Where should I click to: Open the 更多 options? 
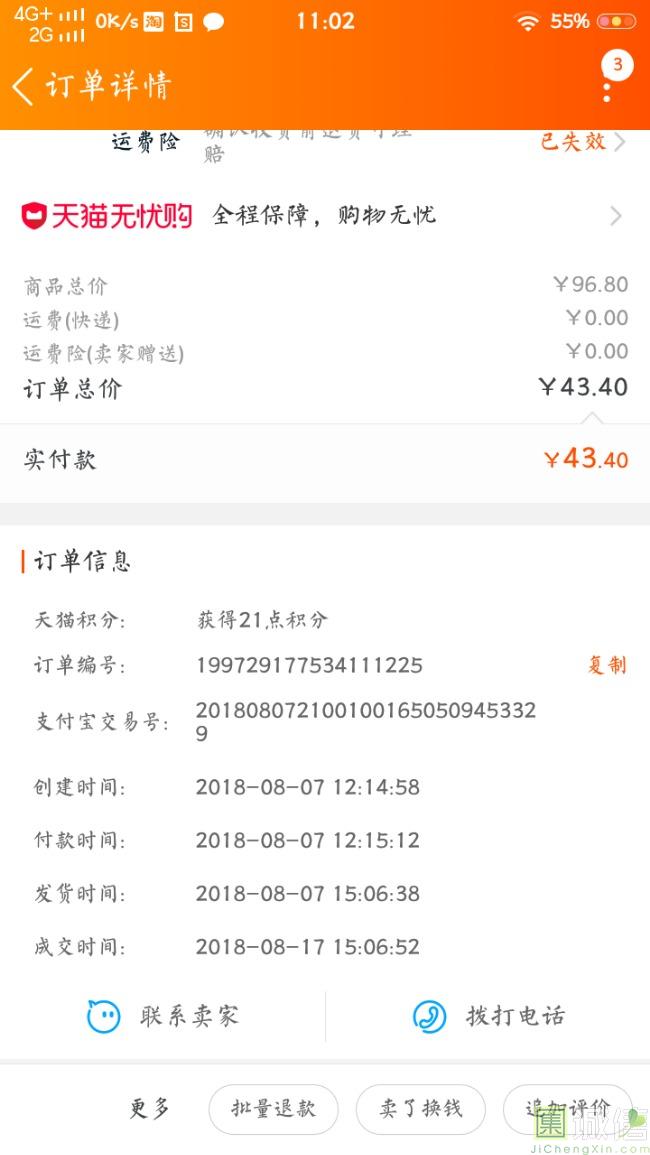[150, 1109]
